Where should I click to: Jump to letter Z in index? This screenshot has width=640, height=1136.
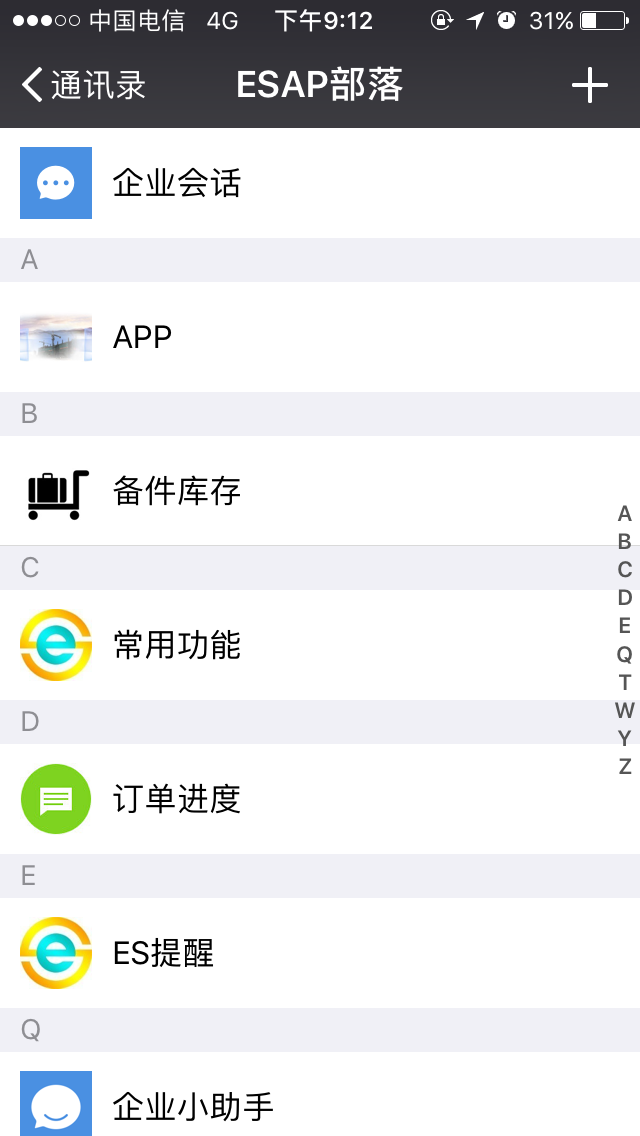[x=624, y=766]
